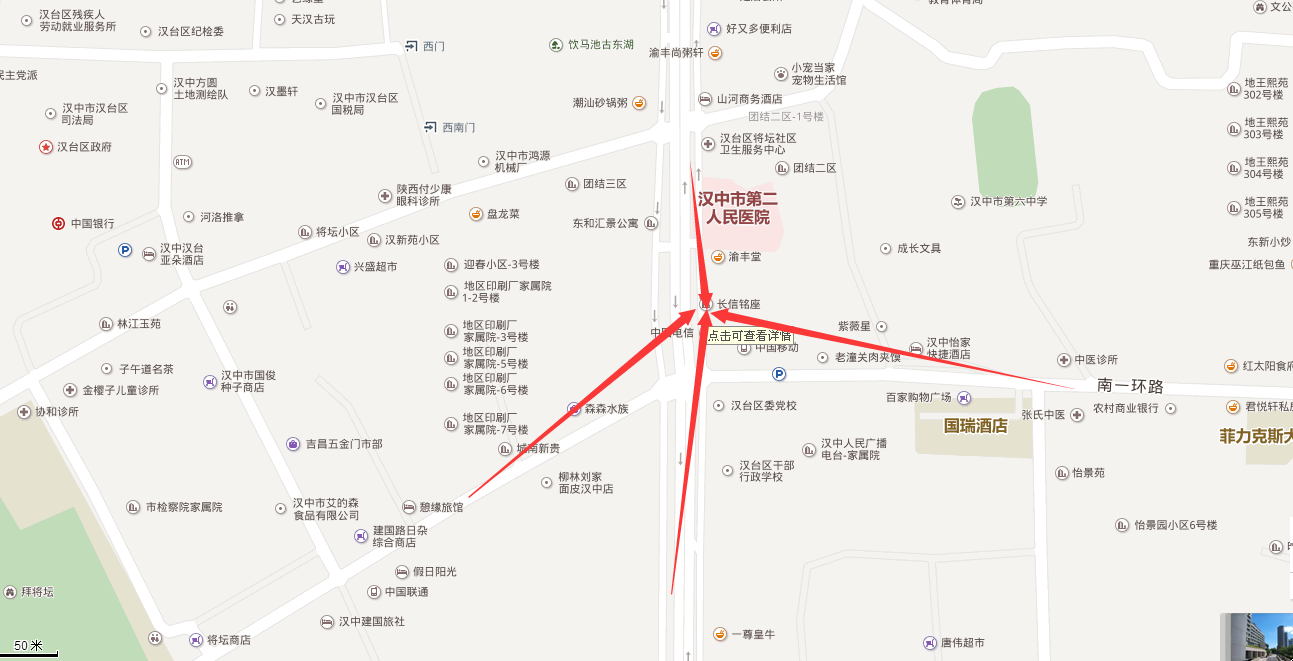Tap the 农村商业银行 marker
Viewport: 1293px width, 661px height.
pyautogui.click(x=1171, y=408)
